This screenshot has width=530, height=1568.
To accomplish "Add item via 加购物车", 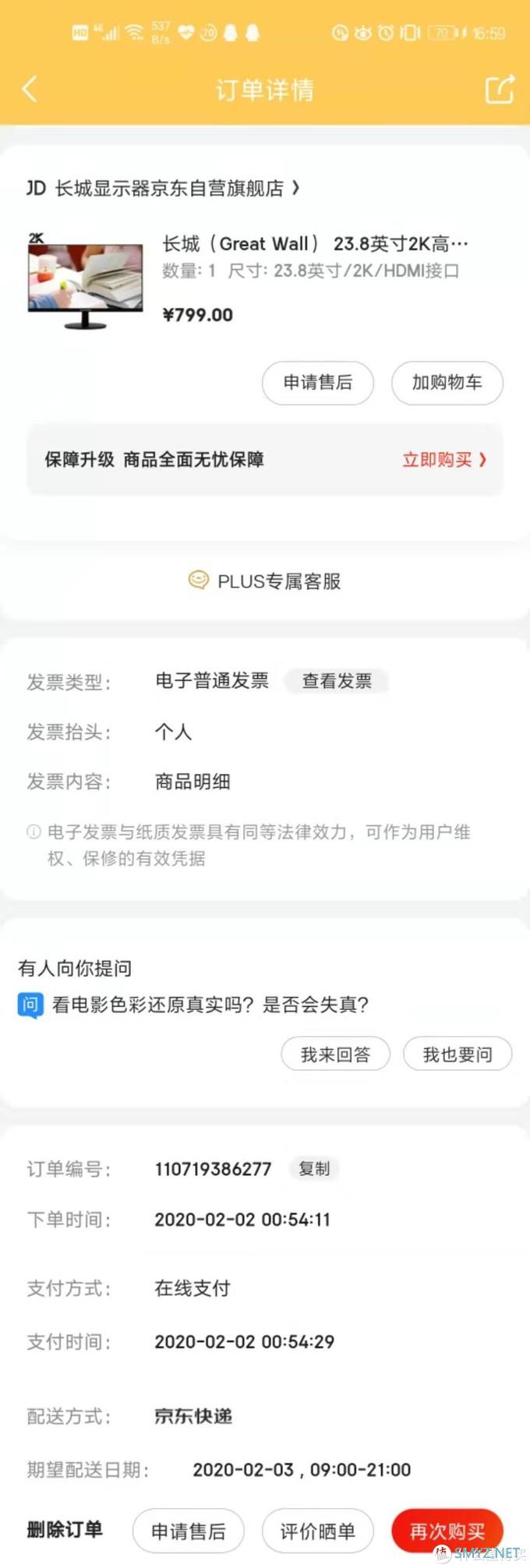I will point(447,383).
